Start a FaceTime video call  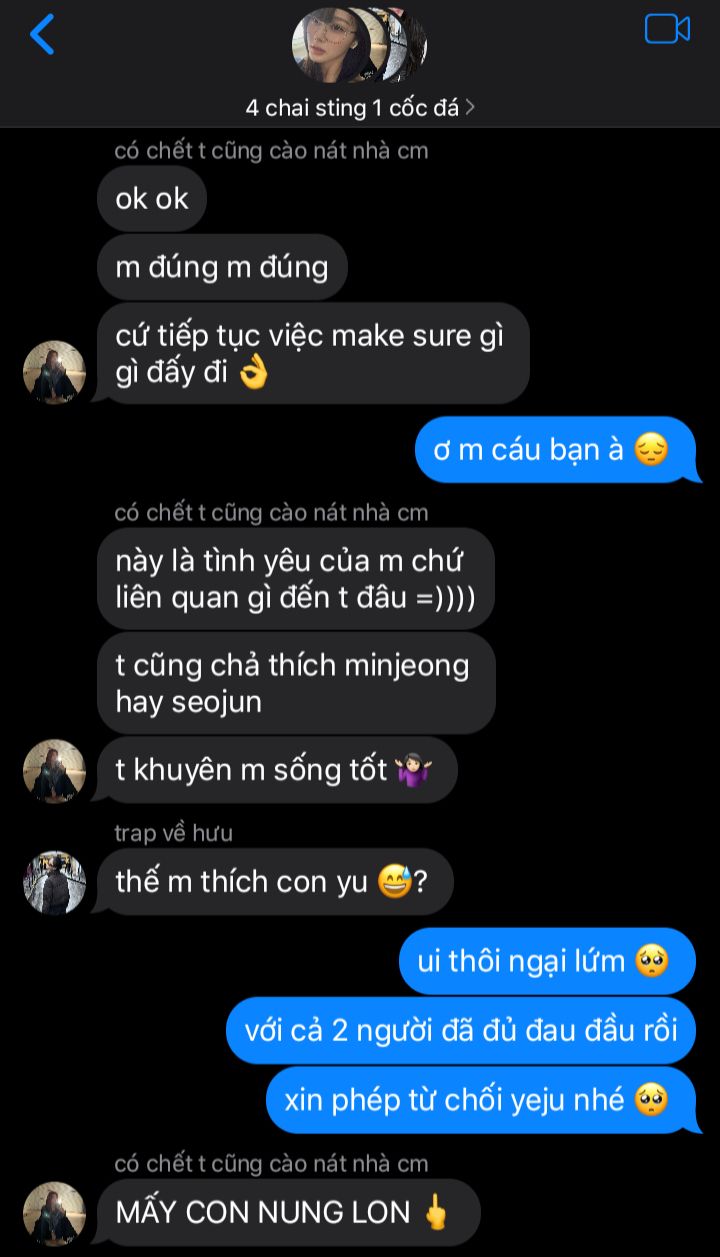667,29
